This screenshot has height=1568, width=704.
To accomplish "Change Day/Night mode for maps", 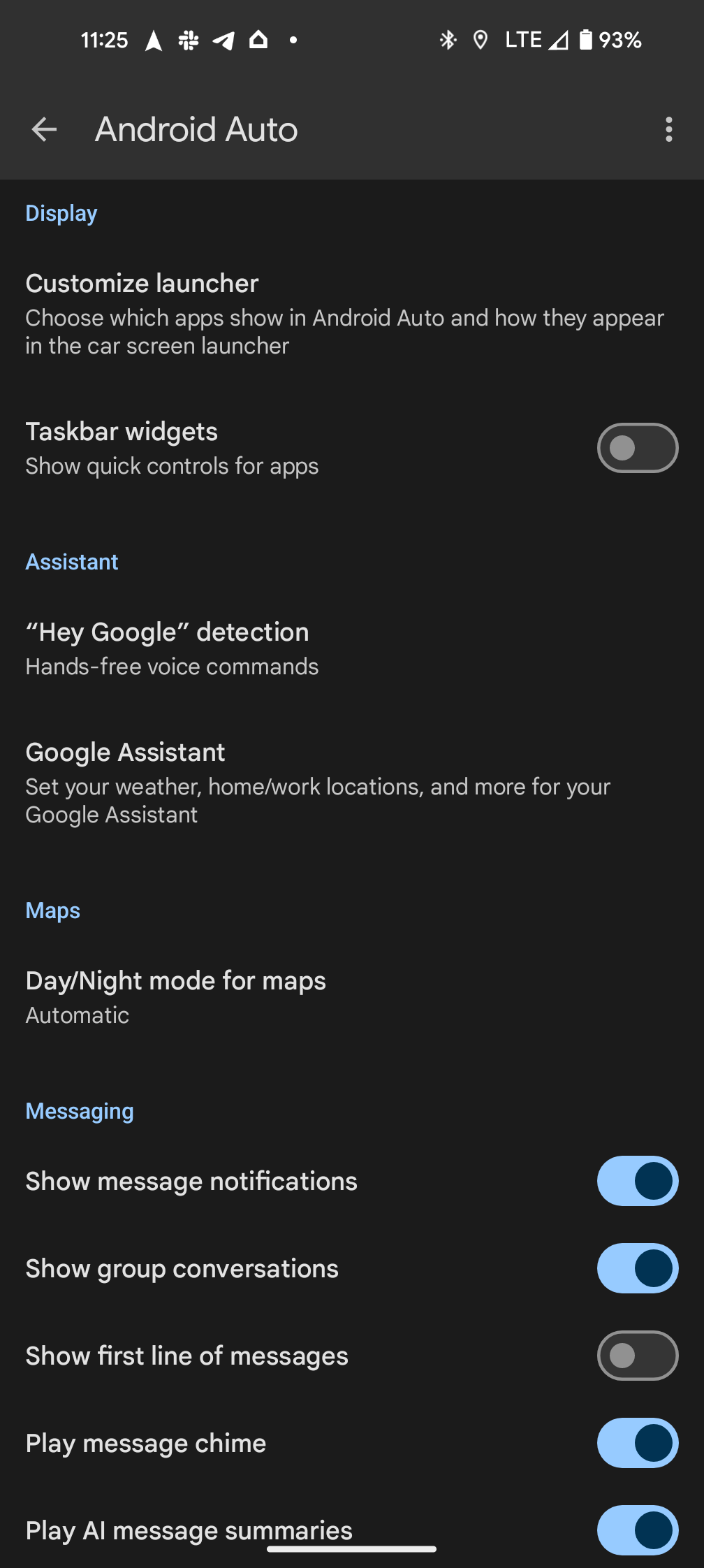I will click(352, 997).
